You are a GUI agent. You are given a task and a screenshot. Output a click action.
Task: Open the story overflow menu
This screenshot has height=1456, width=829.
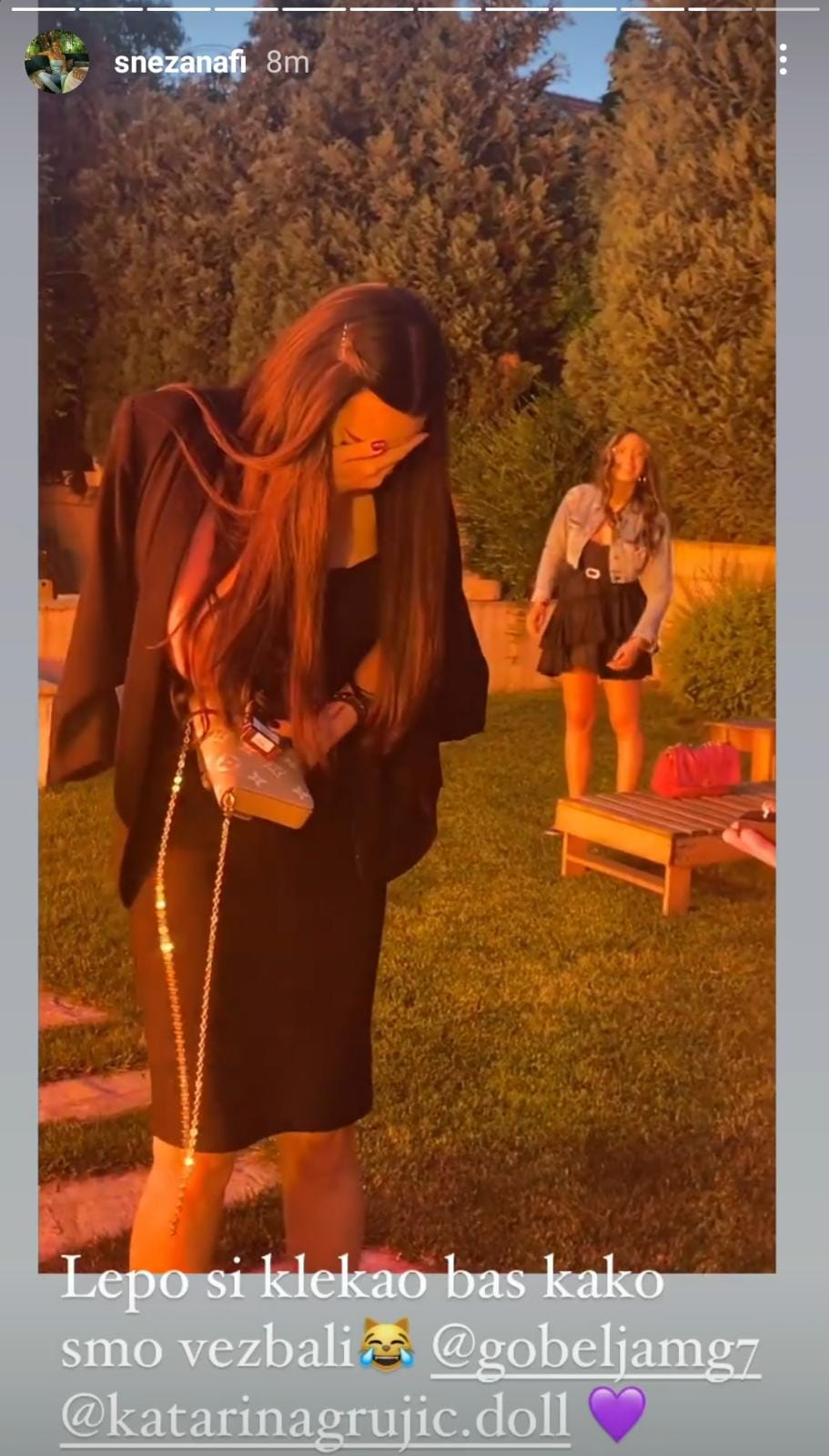pos(783,61)
